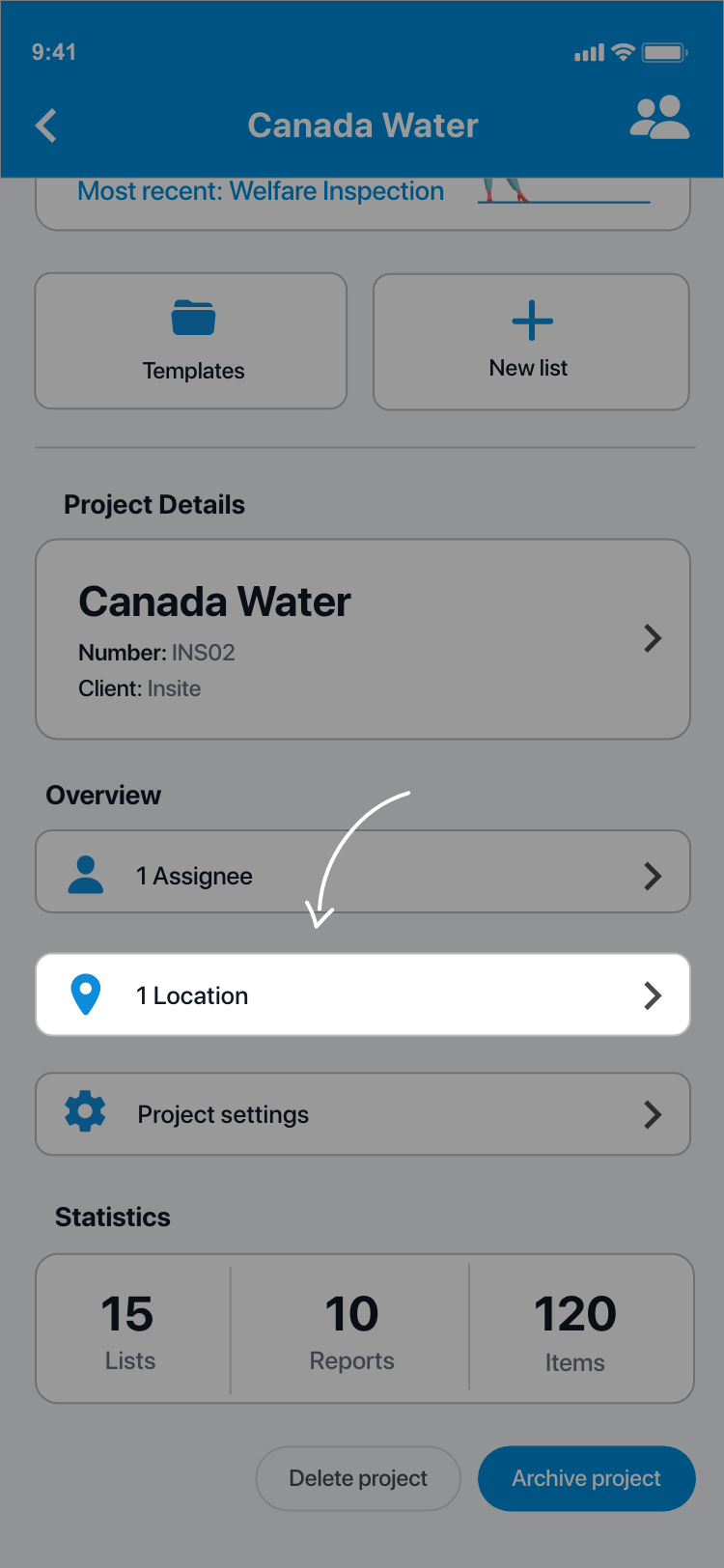Create a New list
724x1568 pixels.
[x=531, y=341]
